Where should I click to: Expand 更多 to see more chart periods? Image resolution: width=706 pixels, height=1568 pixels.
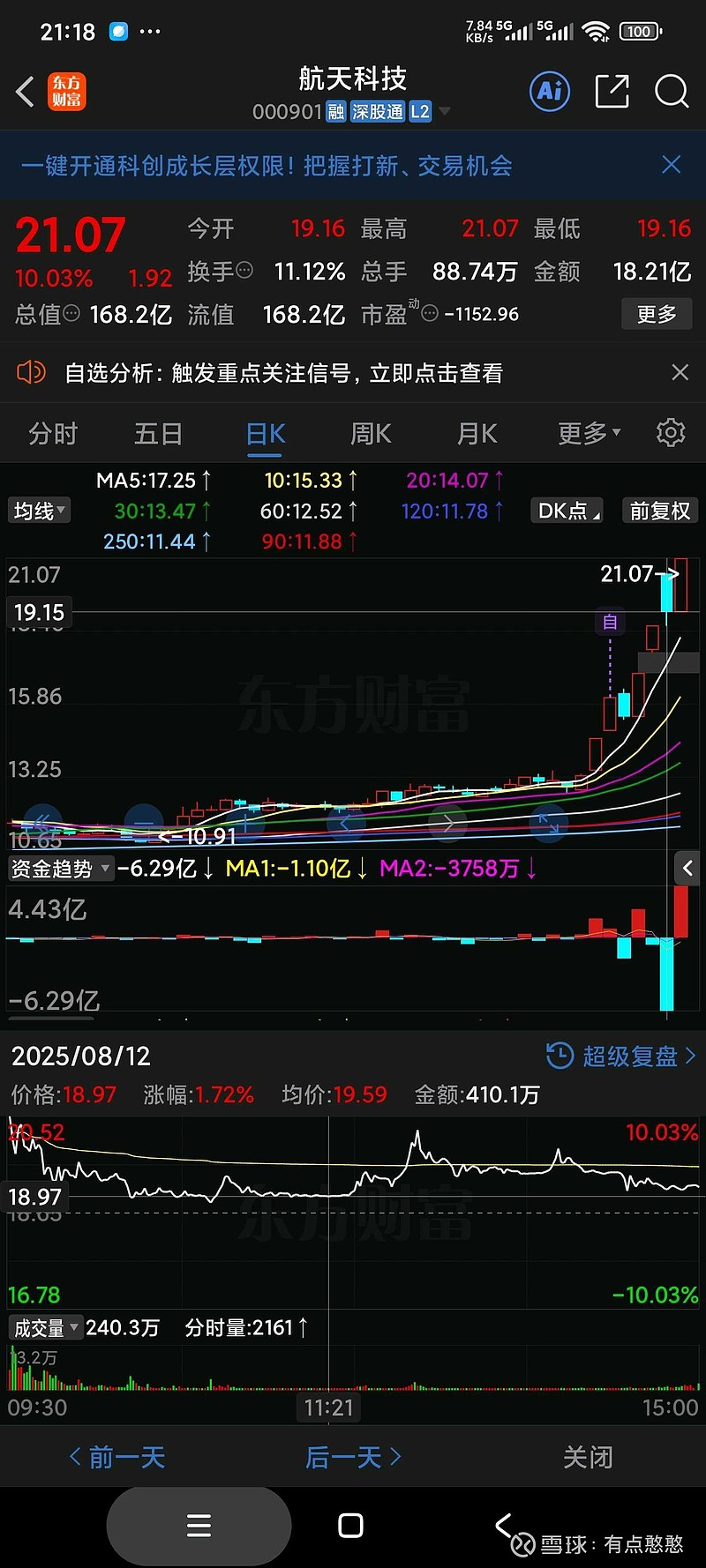(x=587, y=433)
